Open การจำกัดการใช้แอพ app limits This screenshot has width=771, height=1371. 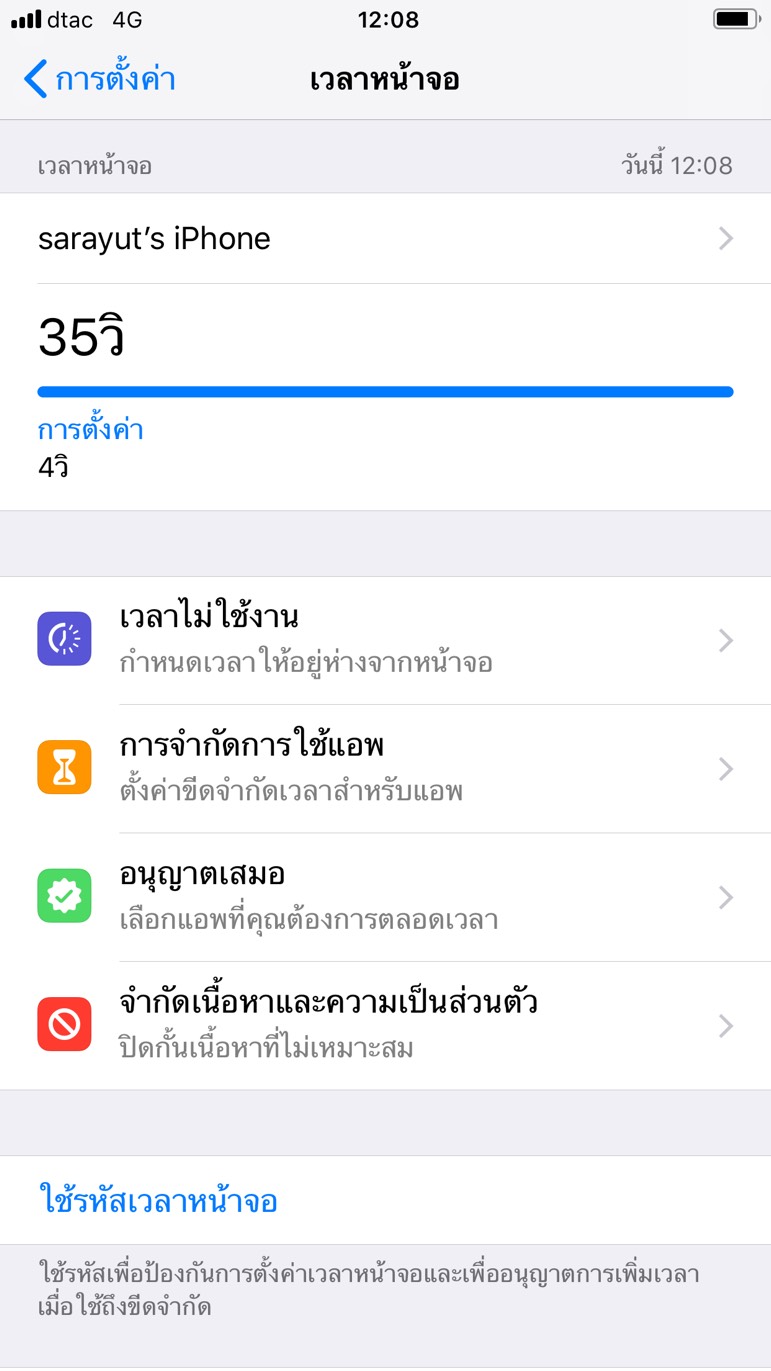pyautogui.click(x=385, y=769)
